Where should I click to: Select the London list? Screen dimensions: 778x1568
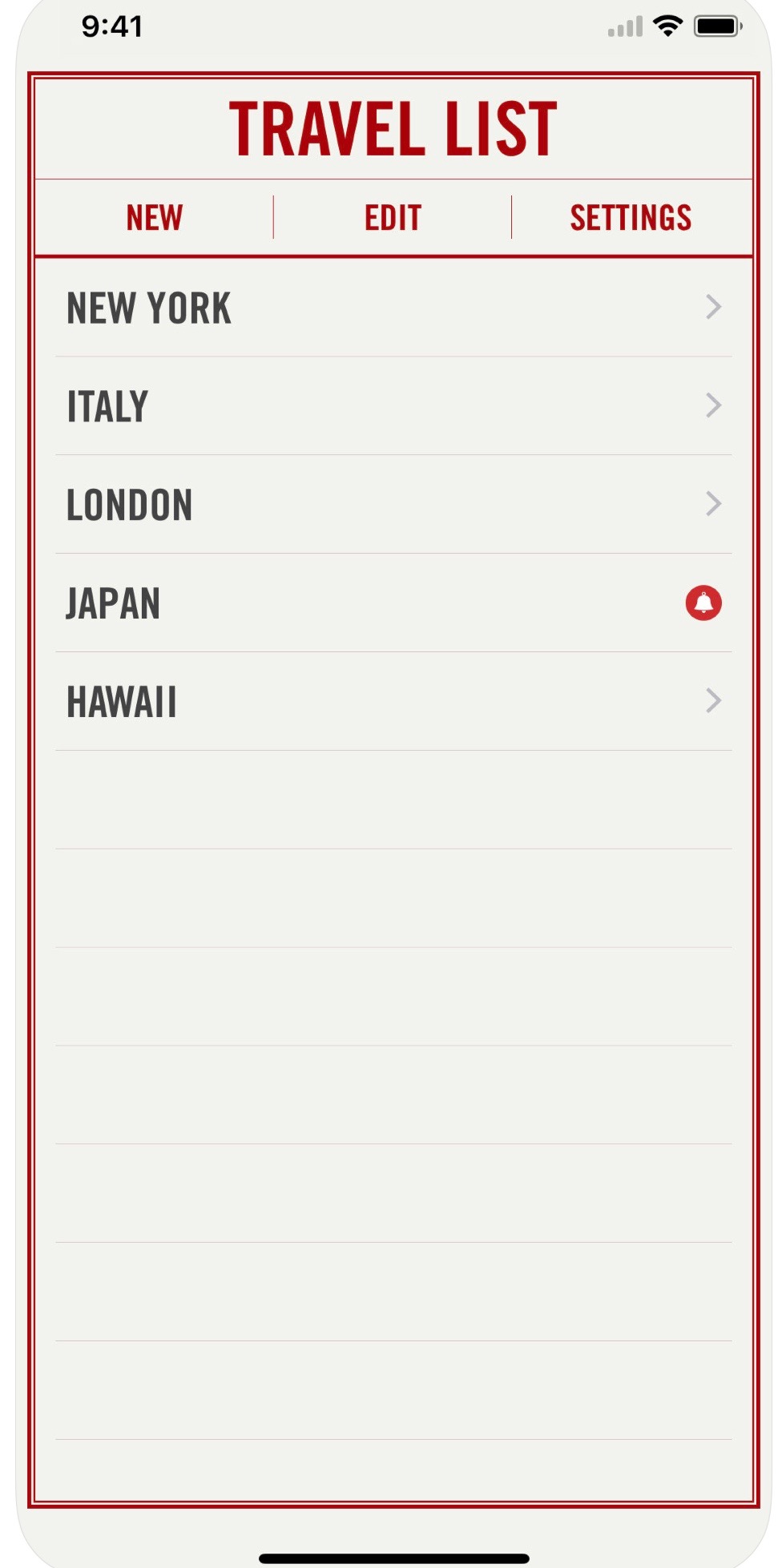click(x=393, y=505)
